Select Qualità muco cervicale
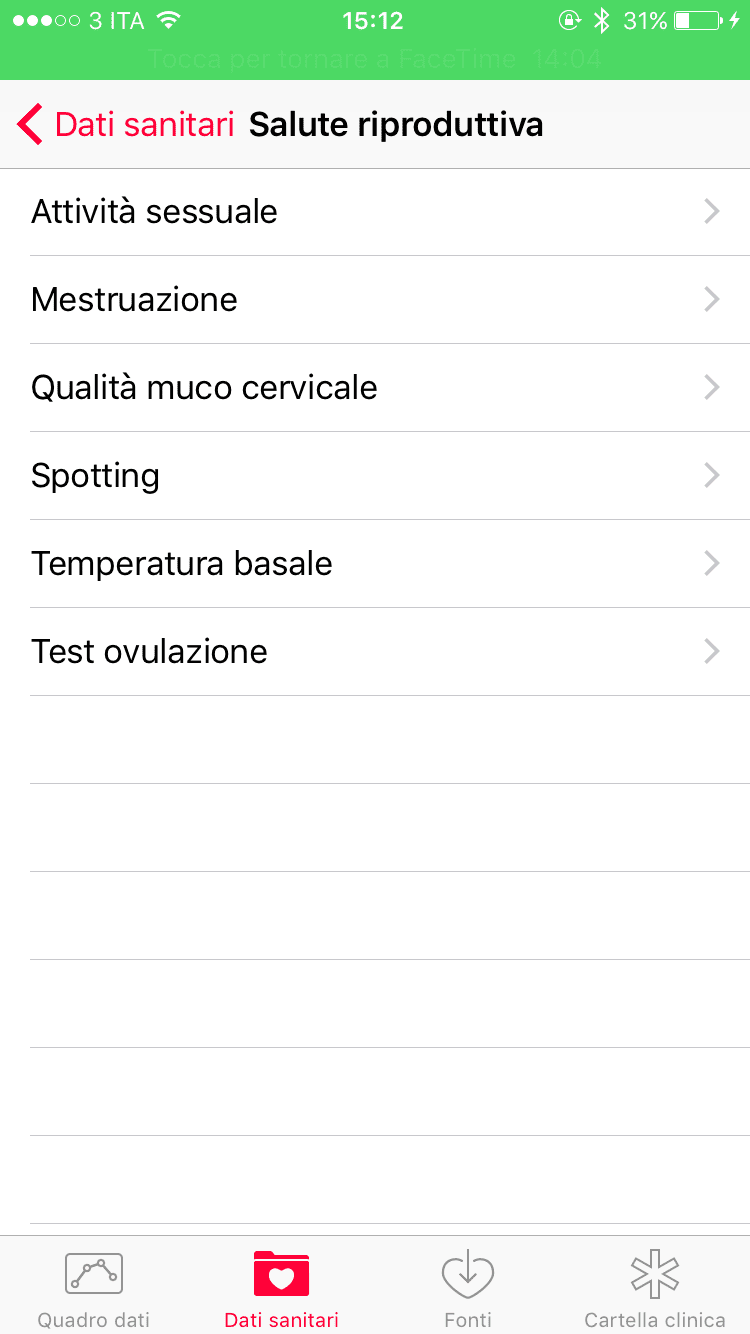The height and width of the screenshot is (1334, 750). coord(375,388)
